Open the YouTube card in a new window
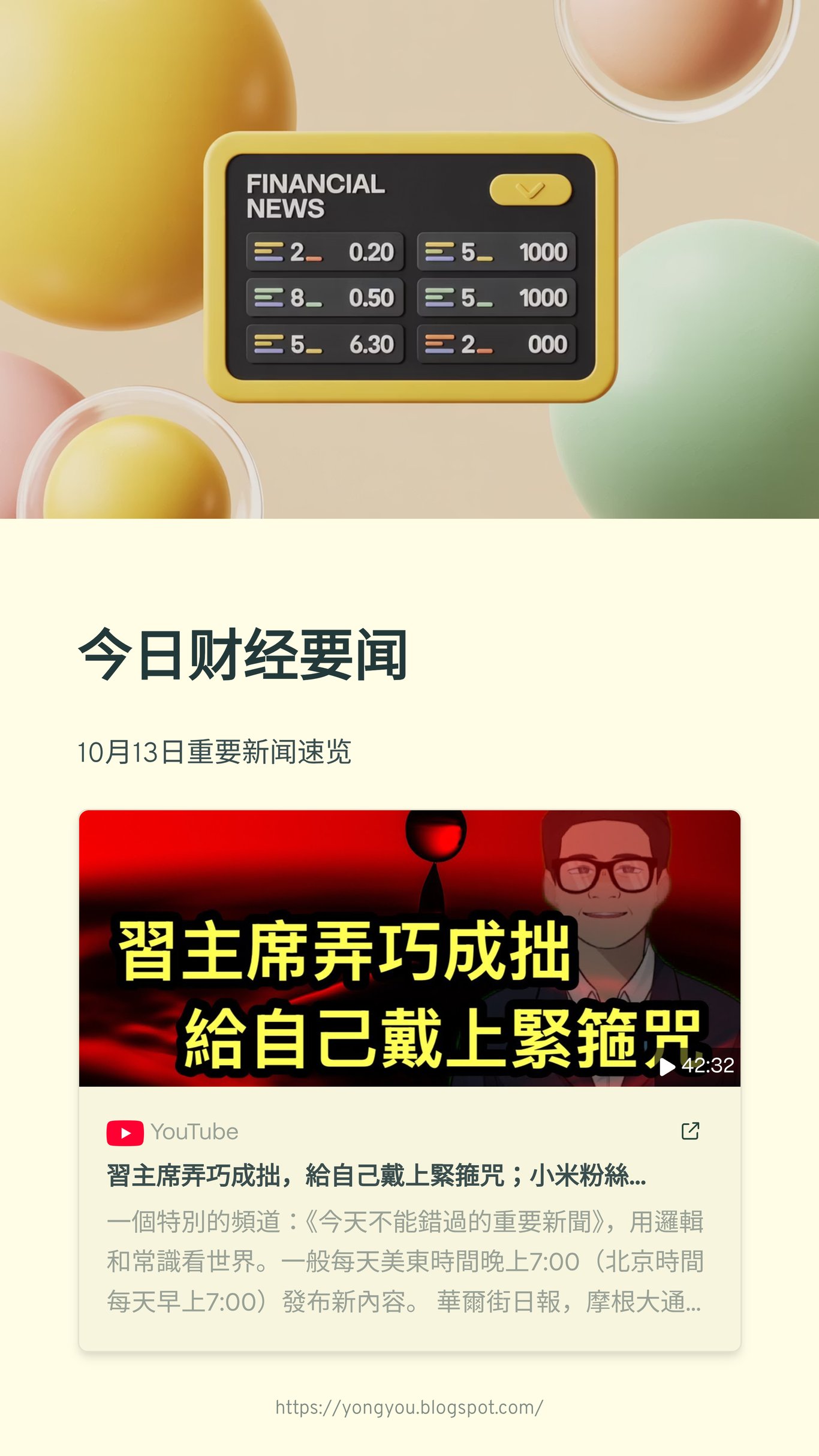819x1456 pixels. point(690,1130)
